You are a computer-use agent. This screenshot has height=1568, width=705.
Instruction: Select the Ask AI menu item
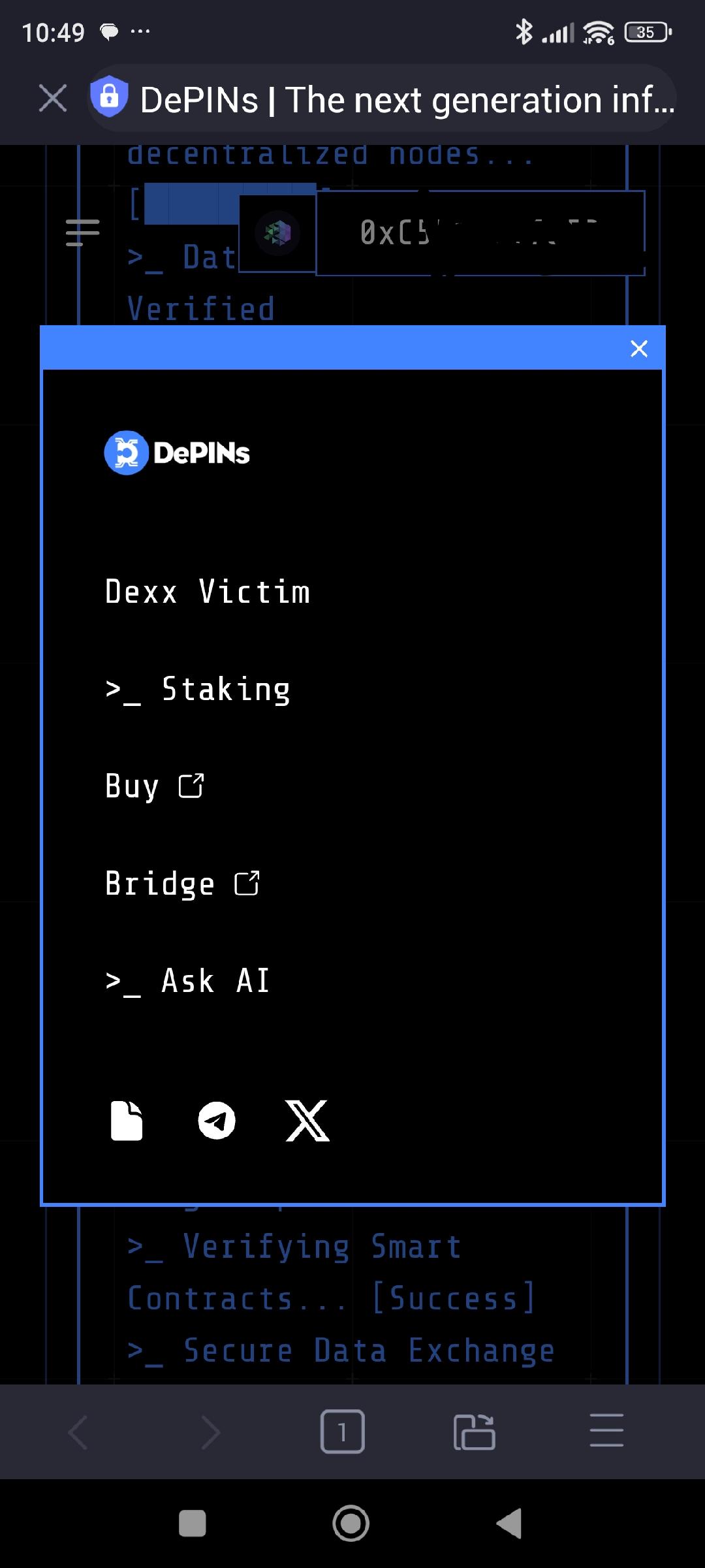[x=187, y=981]
